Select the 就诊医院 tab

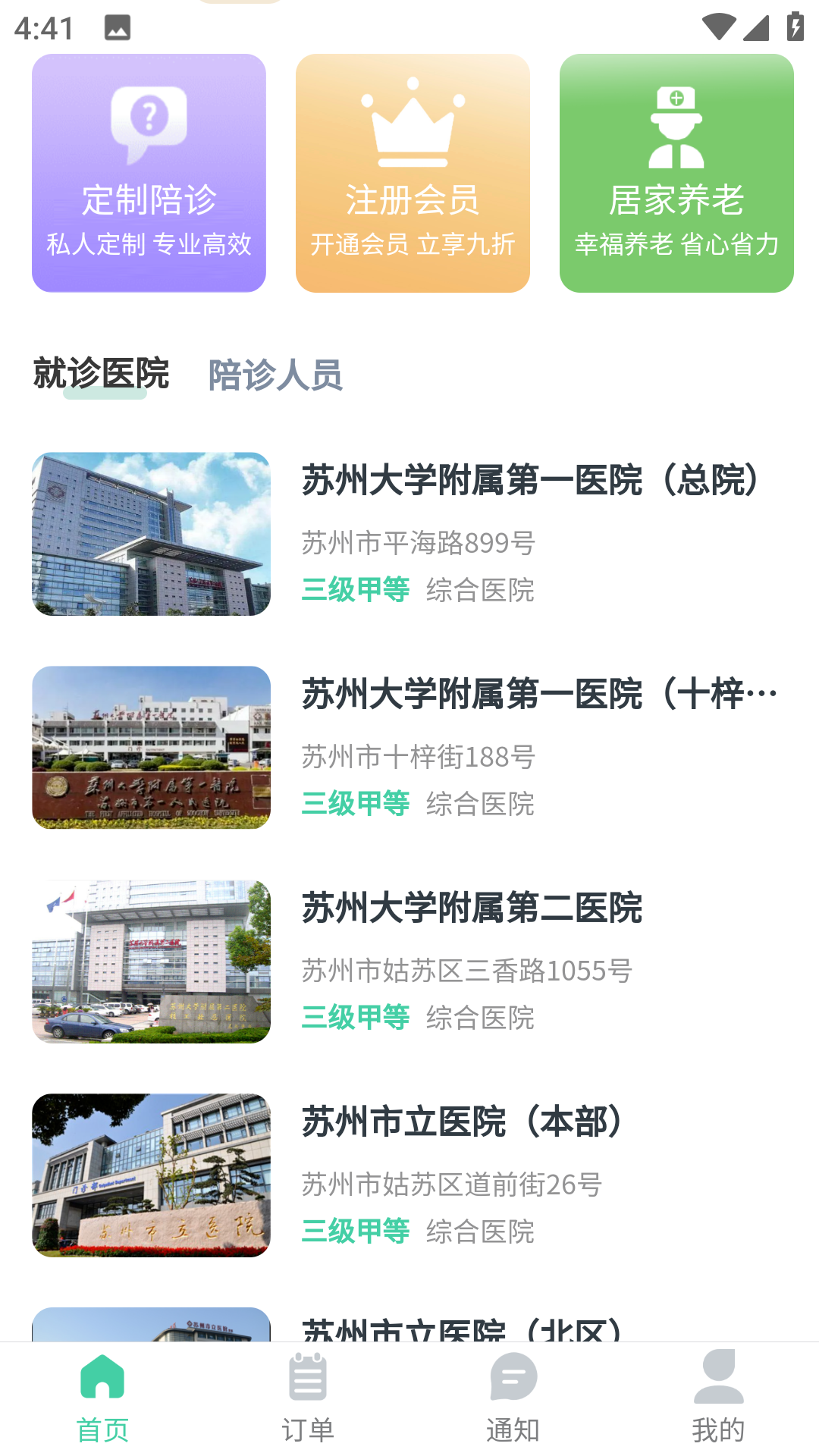coord(101,374)
